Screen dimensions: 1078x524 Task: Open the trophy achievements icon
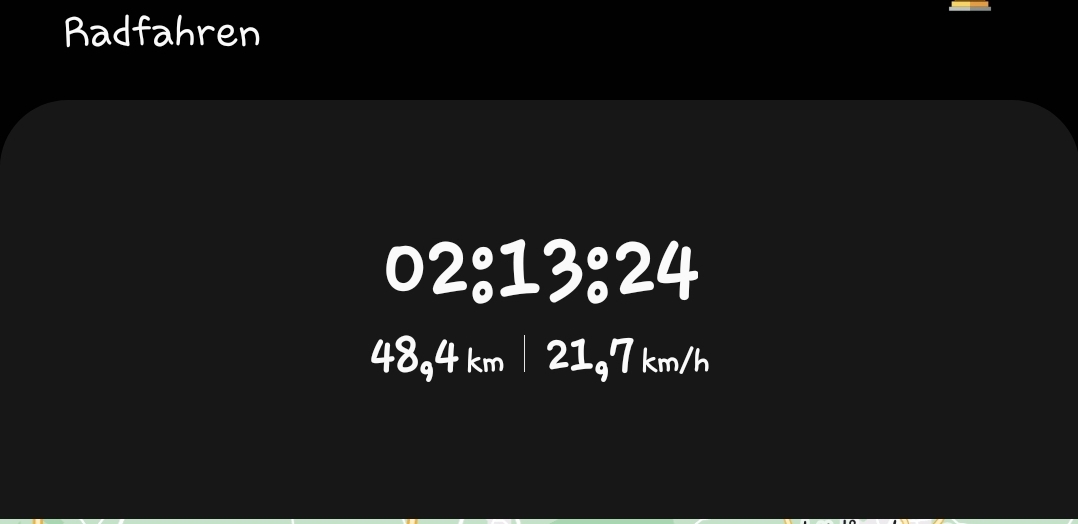969,6
